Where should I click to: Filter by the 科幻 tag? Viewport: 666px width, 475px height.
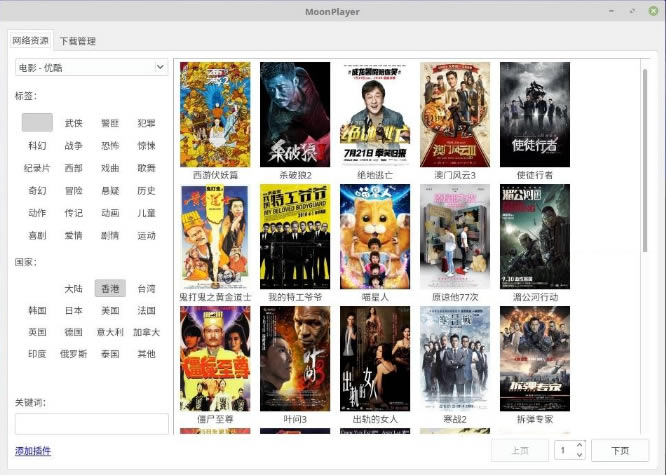(37, 146)
